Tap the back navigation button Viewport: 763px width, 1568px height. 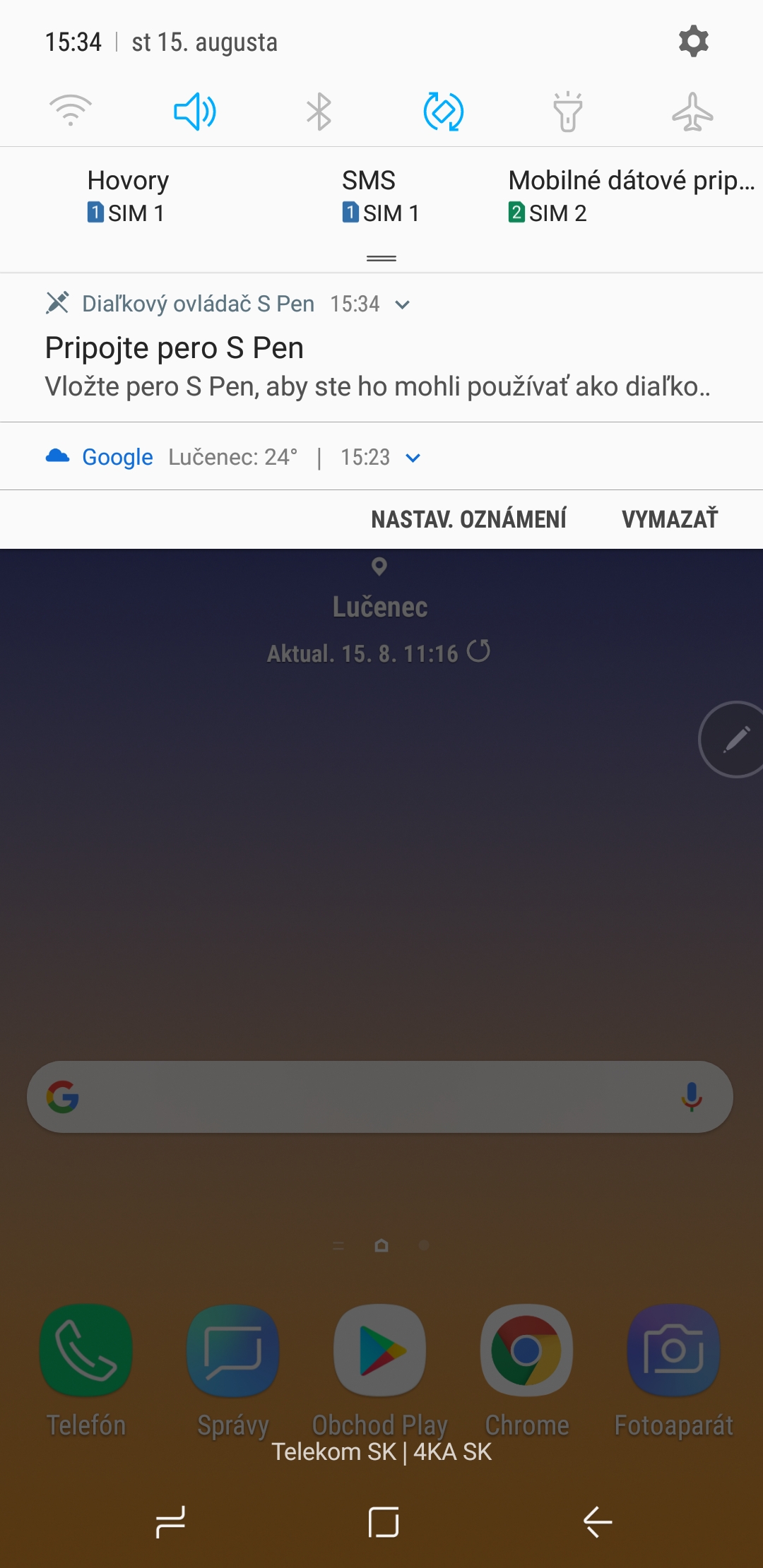tap(598, 1521)
